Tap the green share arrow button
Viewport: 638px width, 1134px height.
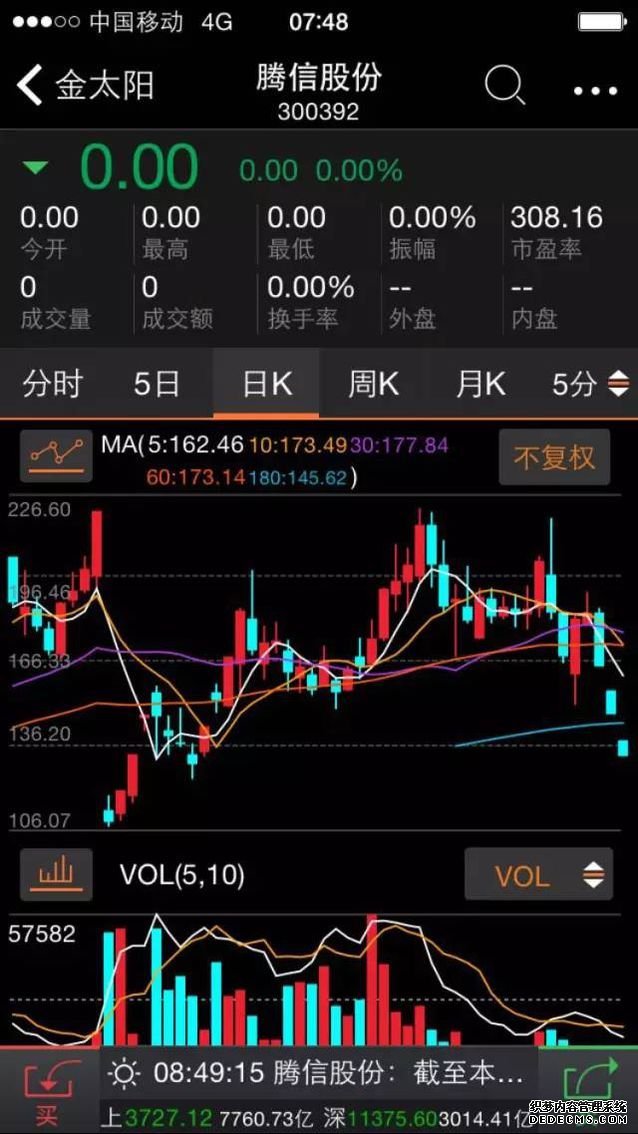click(x=588, y=1085)
